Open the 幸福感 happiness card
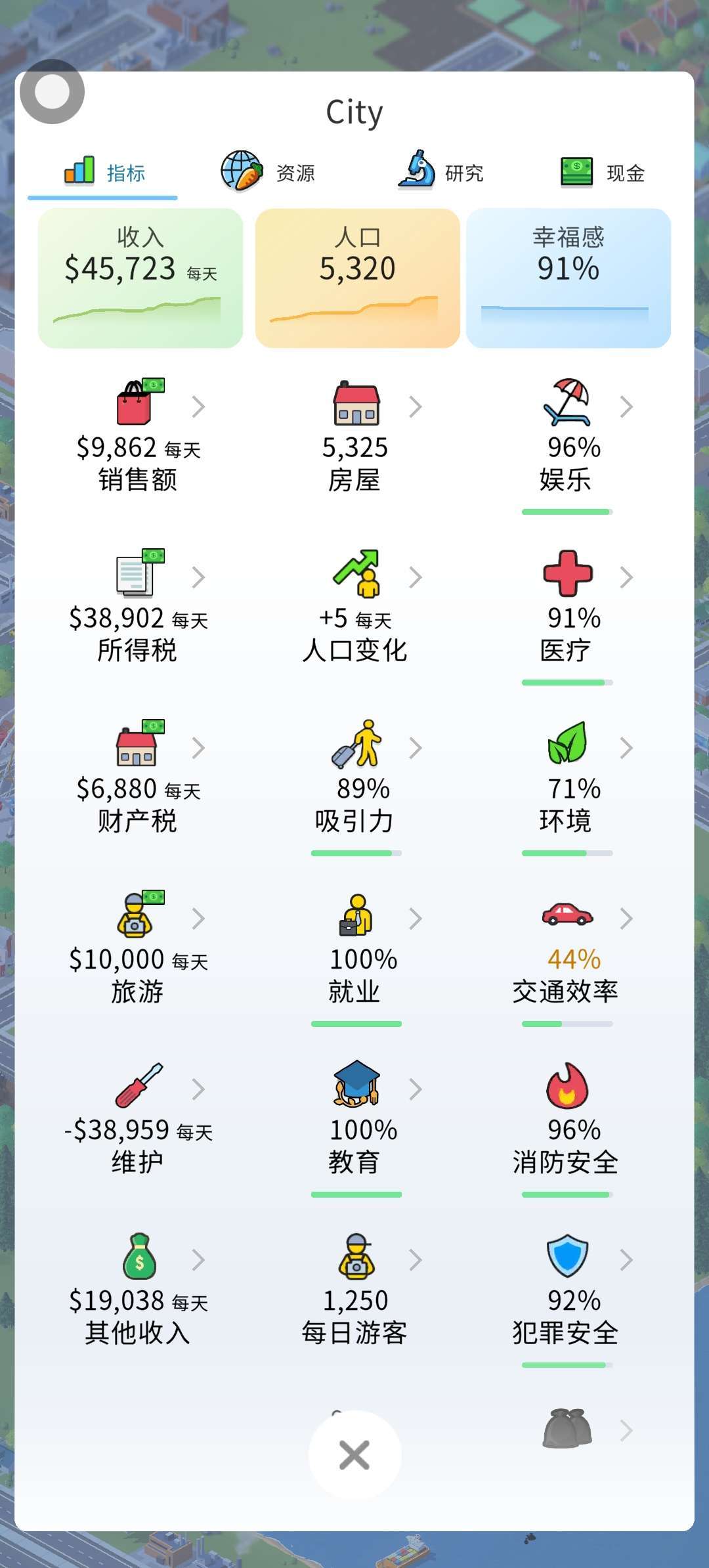709x1568 pixels. [x=569, y=278]
